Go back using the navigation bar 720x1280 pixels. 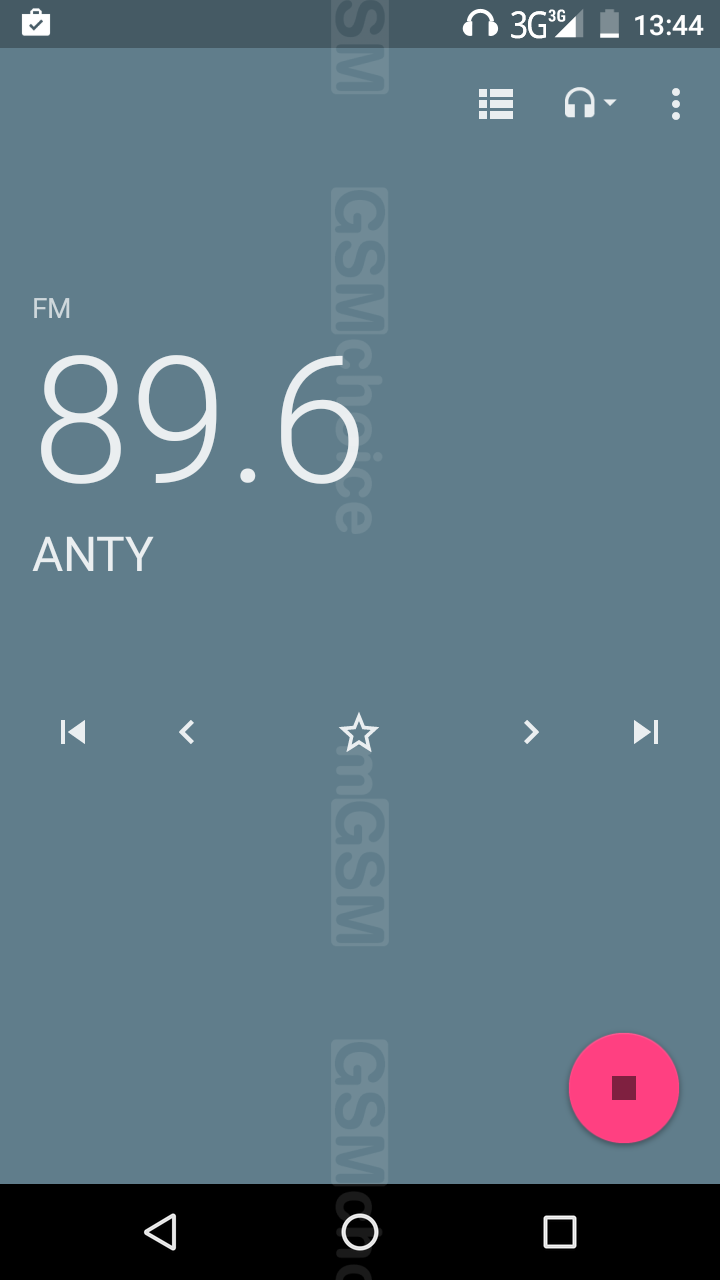[x=160, y=1232]
